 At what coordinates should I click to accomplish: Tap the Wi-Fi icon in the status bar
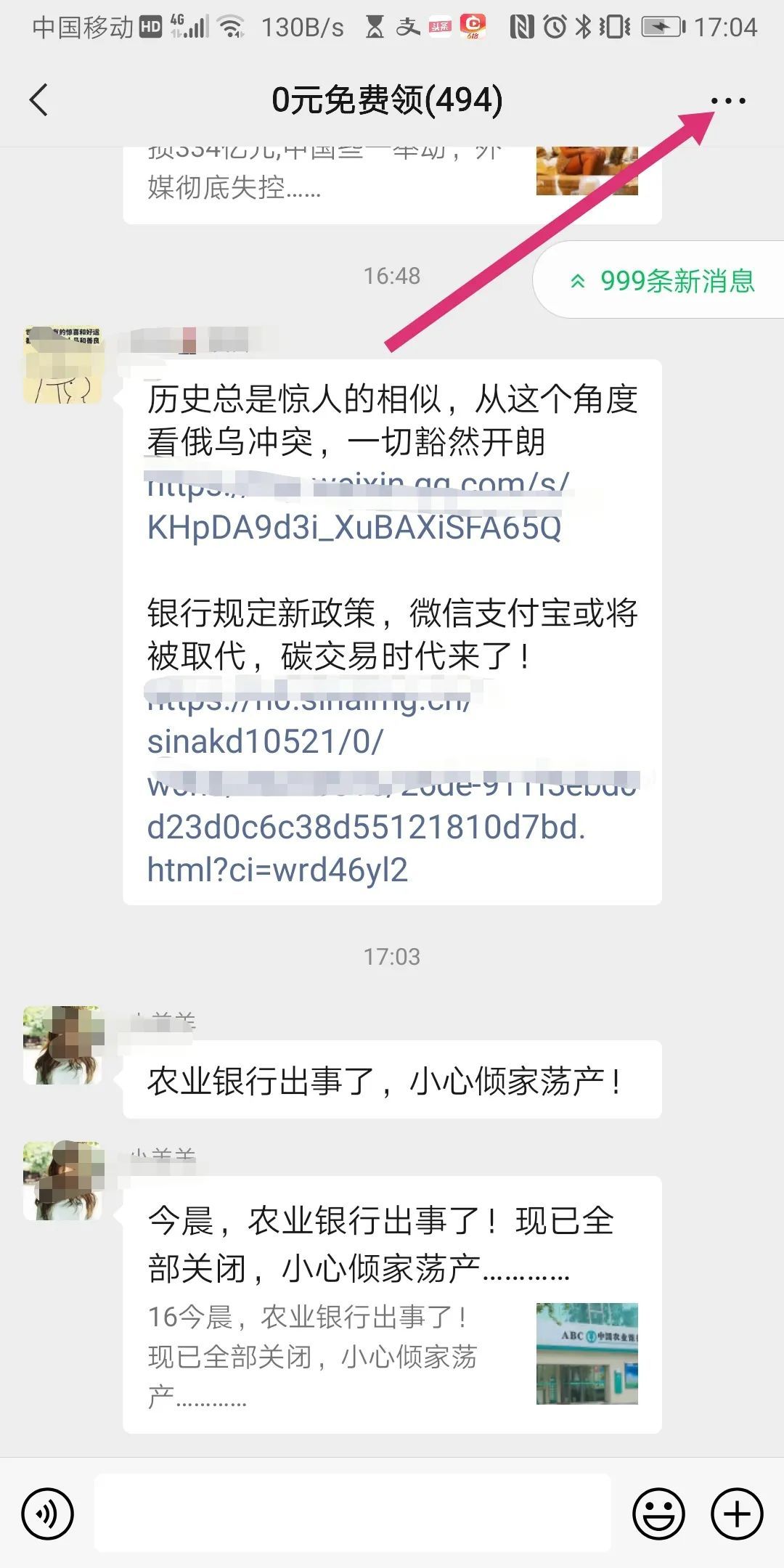[x=231, y=28]
